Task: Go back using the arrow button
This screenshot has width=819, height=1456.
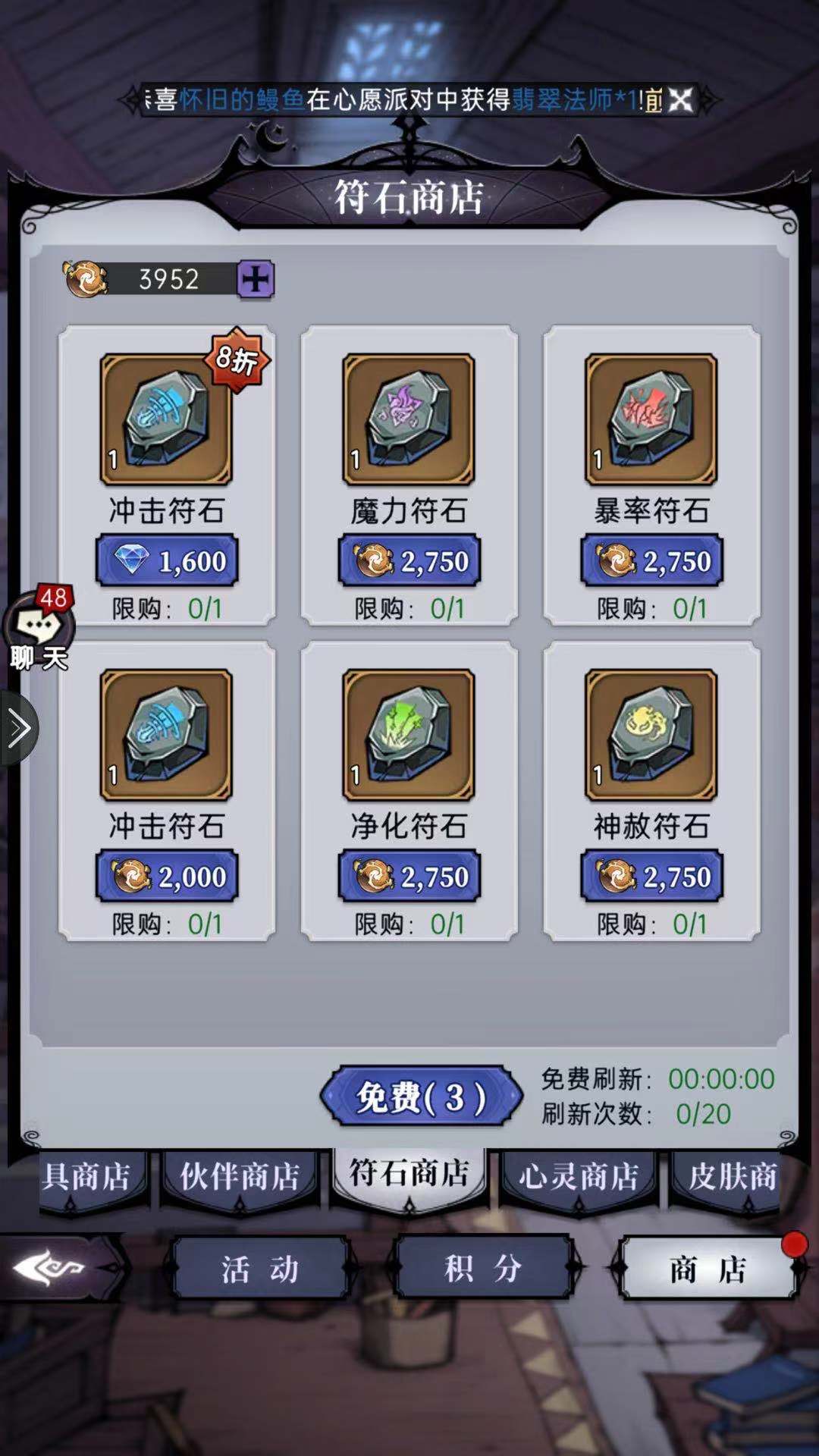Action: tap(53, 1267)
